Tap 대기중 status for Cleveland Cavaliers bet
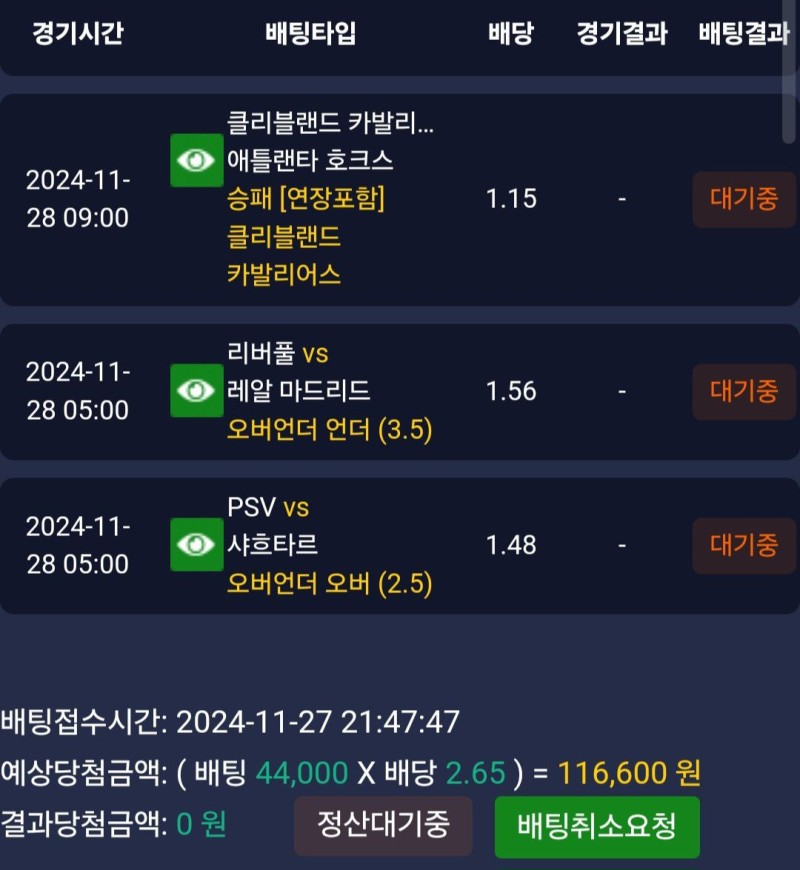The width and height of the screenshot is (800, 870). 744,199
